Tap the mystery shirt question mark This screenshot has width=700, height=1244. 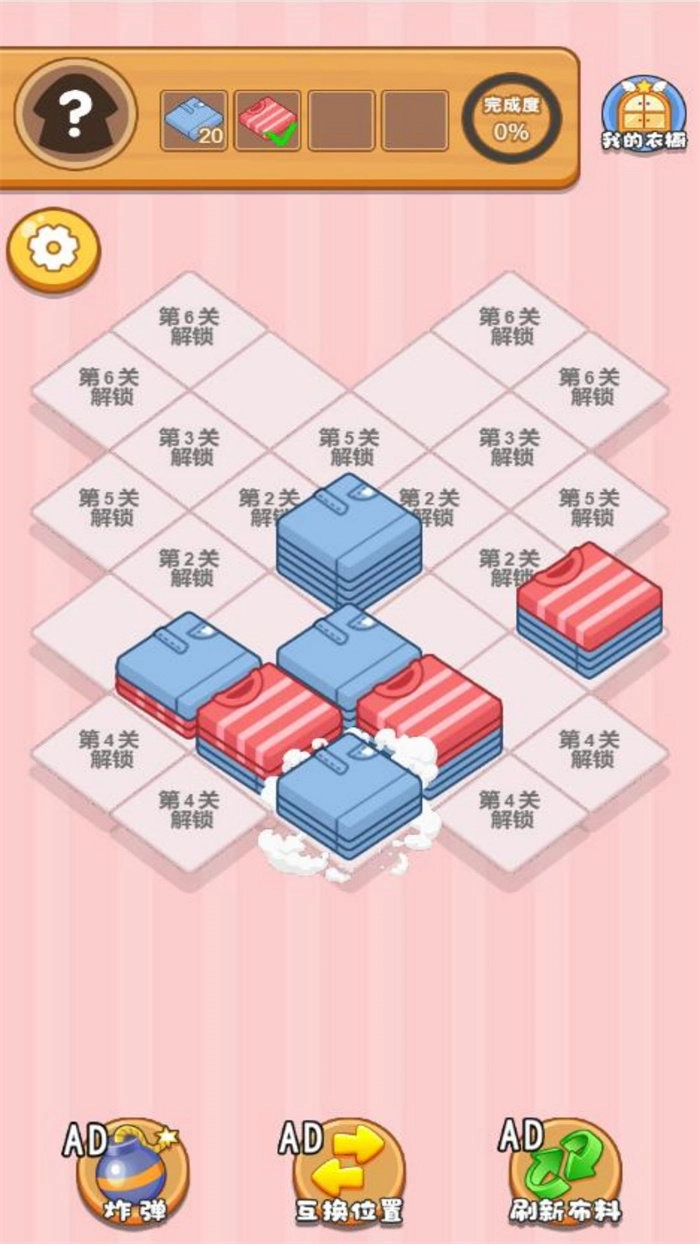pyautogui.click(x=76, y=116)
